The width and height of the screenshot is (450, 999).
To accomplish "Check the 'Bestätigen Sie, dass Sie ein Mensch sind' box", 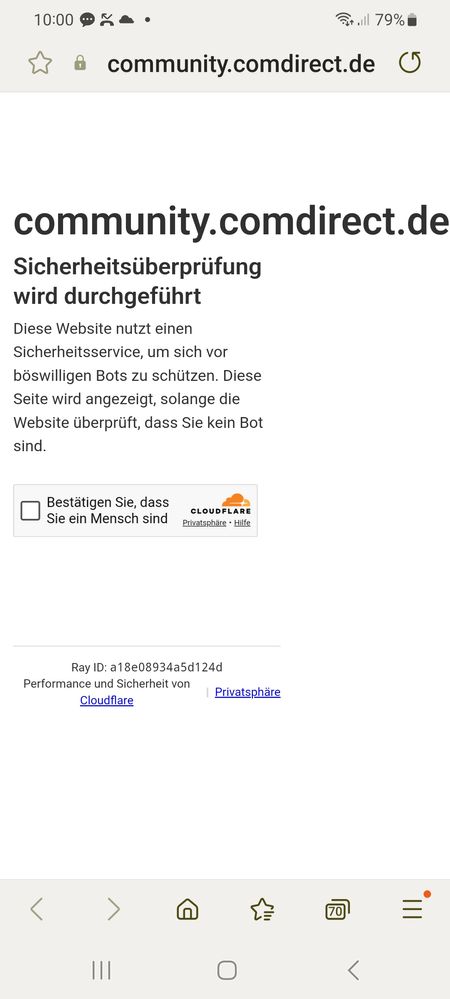I will click(30, 510).
